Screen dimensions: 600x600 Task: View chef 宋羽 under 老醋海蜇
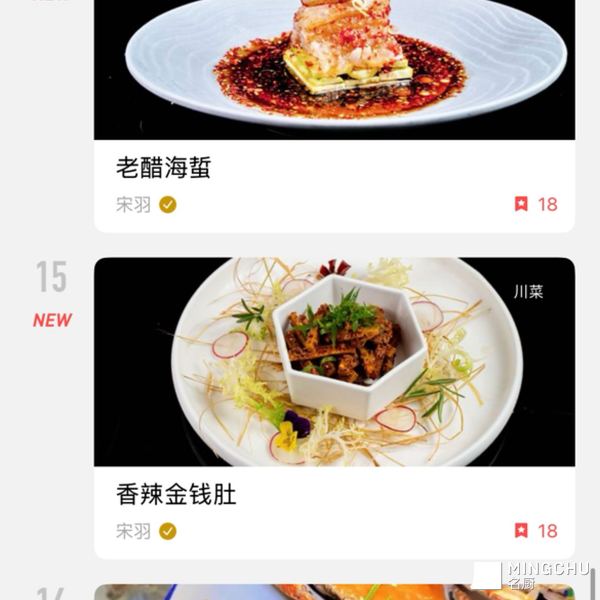(x=134, y=204)
